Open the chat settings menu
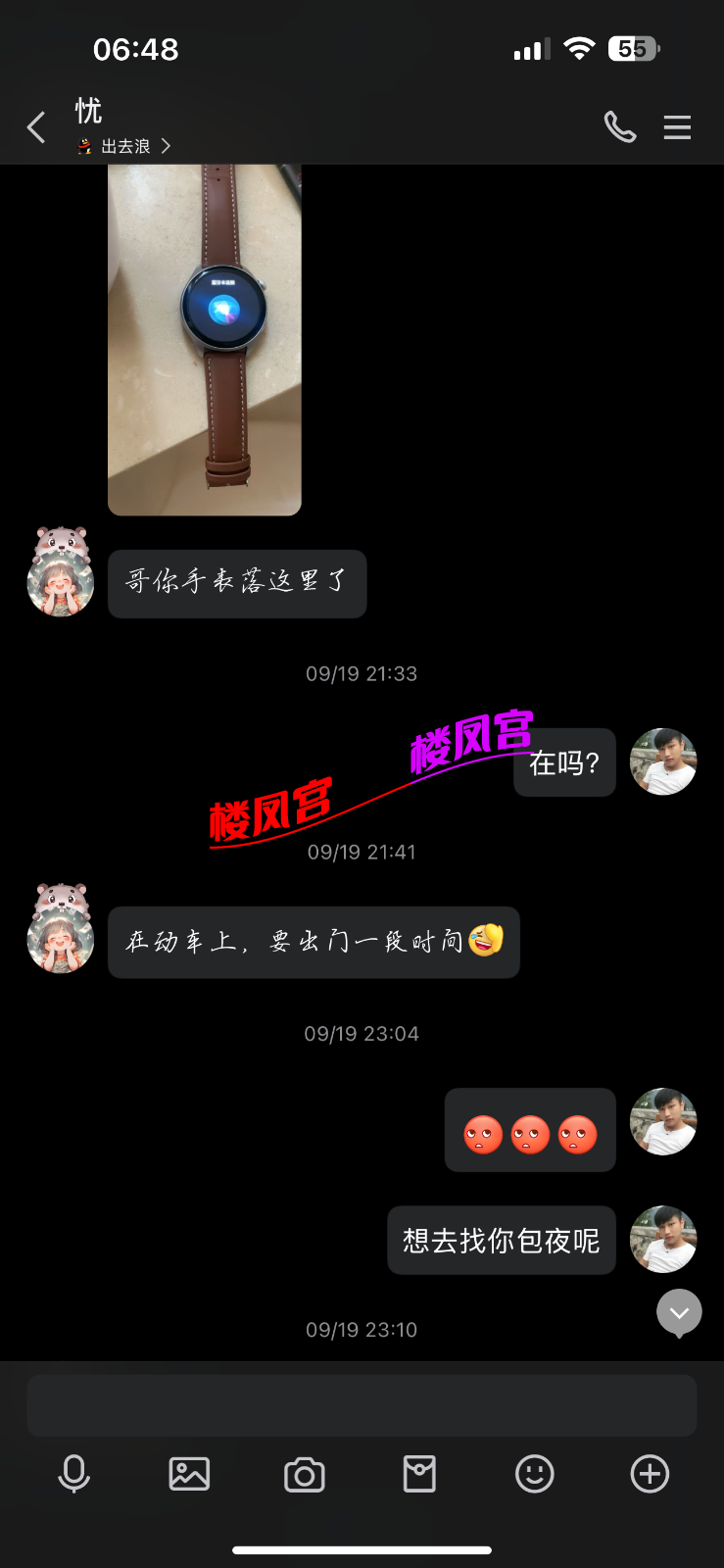 coord(677,127)
